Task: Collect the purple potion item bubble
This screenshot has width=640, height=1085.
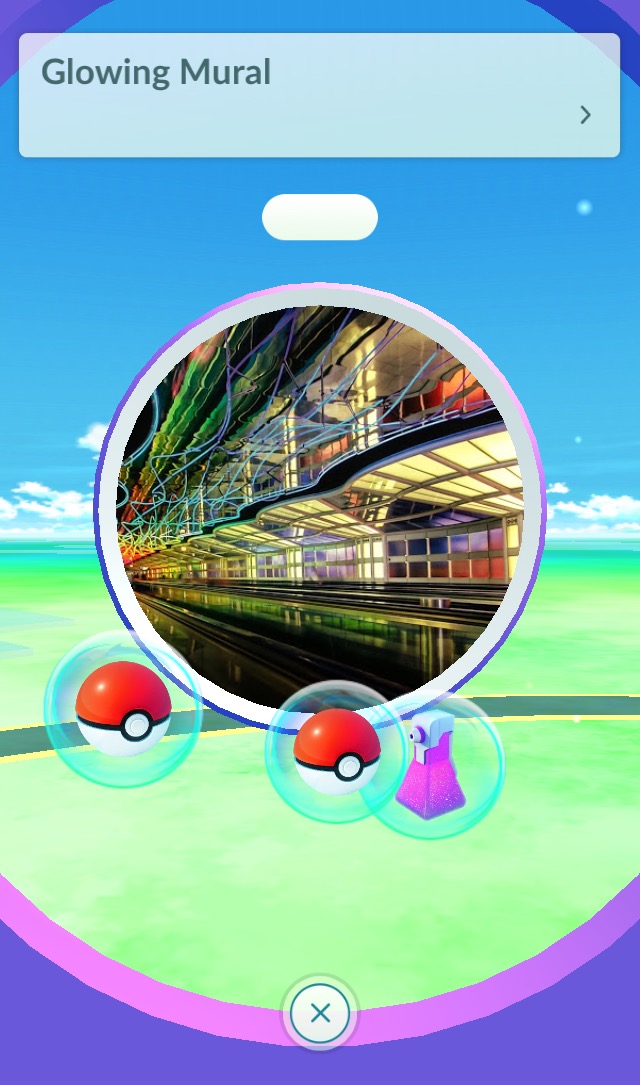Action: pyautogui.click(x=432, y=765)
